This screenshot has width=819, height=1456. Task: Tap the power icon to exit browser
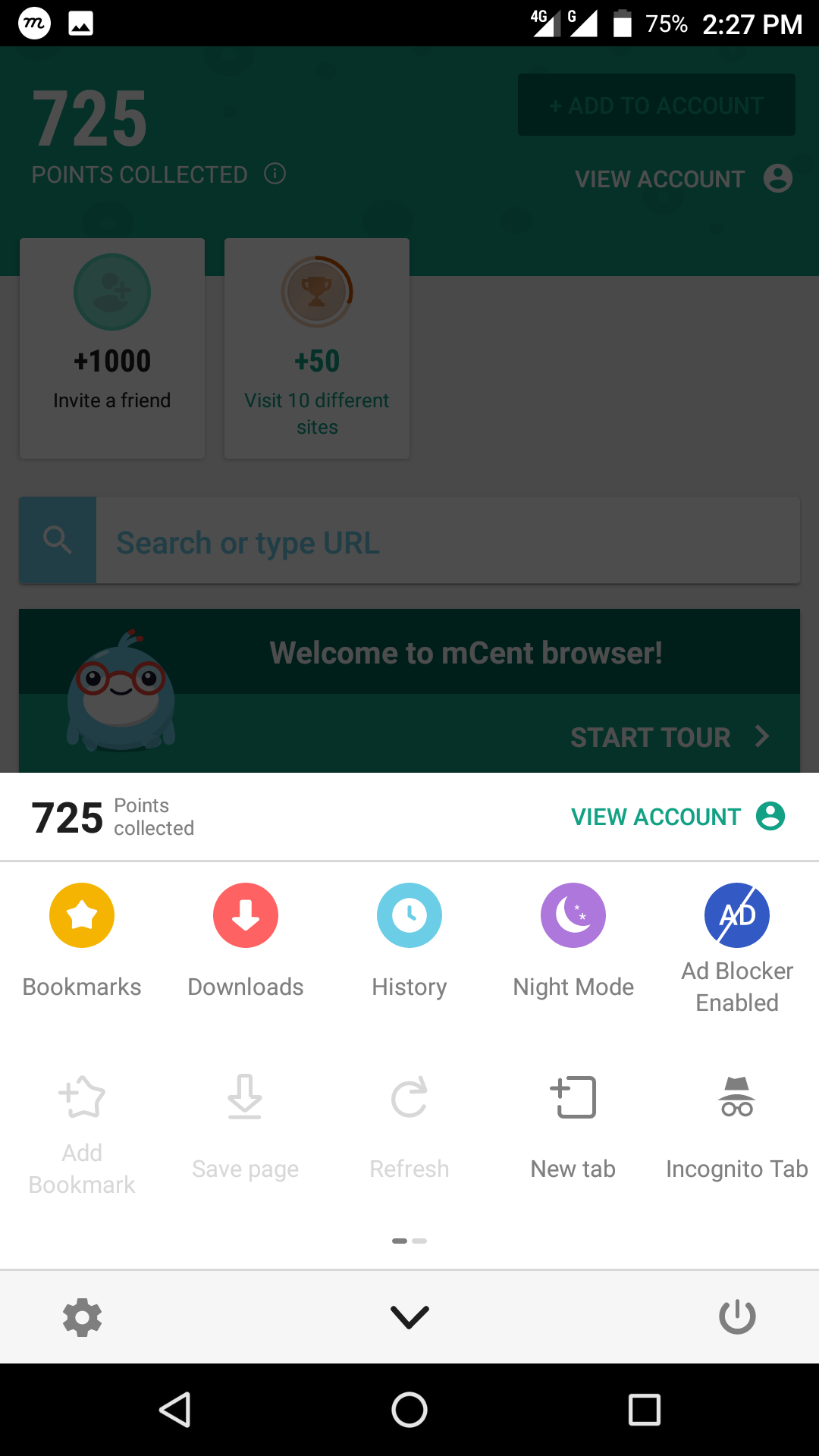[x=737, y=1317]
